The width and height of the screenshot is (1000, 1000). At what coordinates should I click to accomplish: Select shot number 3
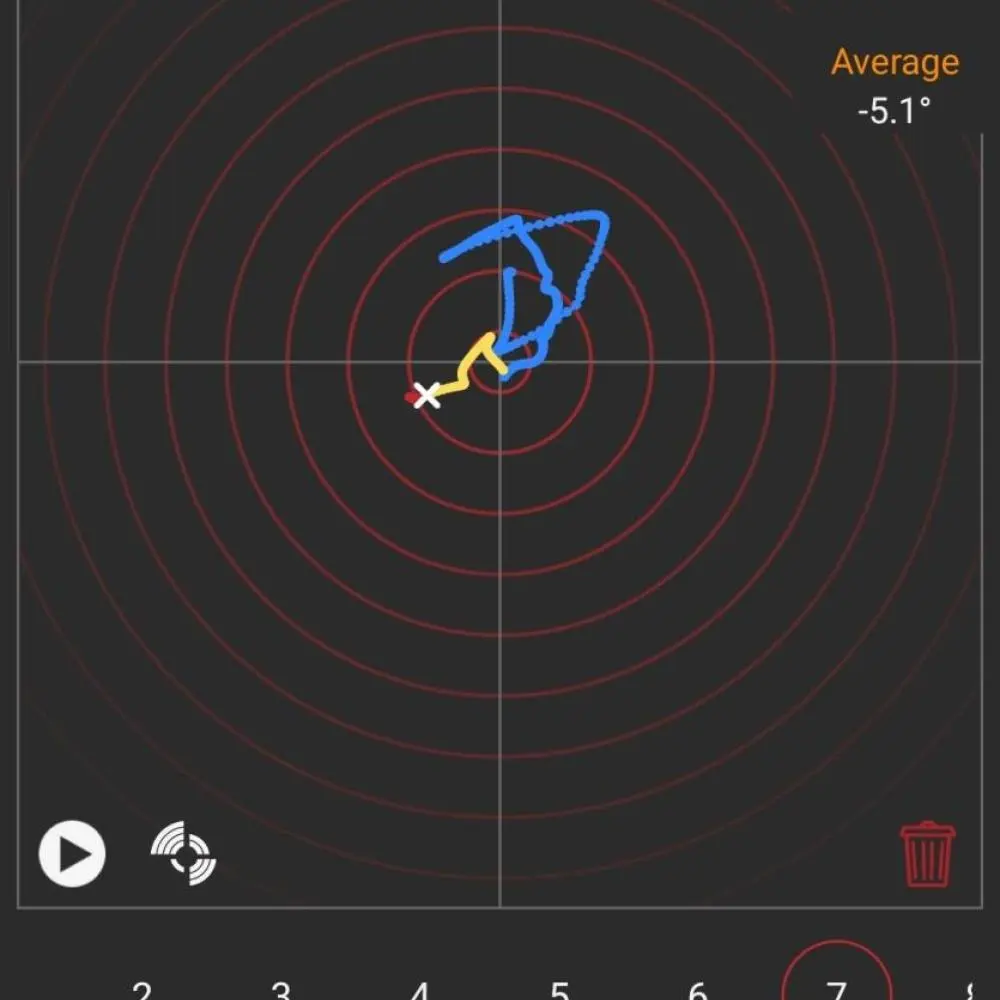tap(281, 990)
